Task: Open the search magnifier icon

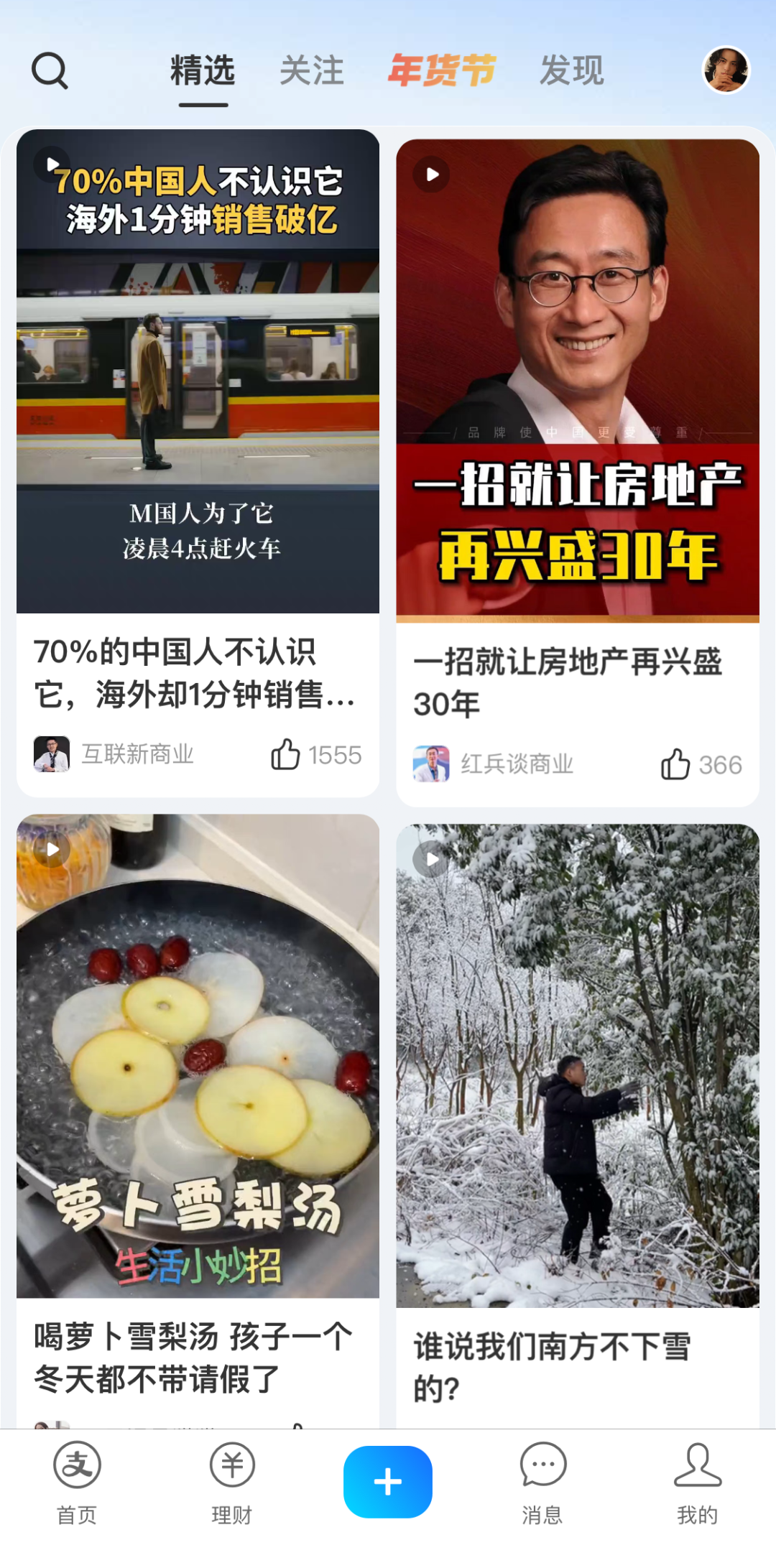Action: click(x=50, y=70)
